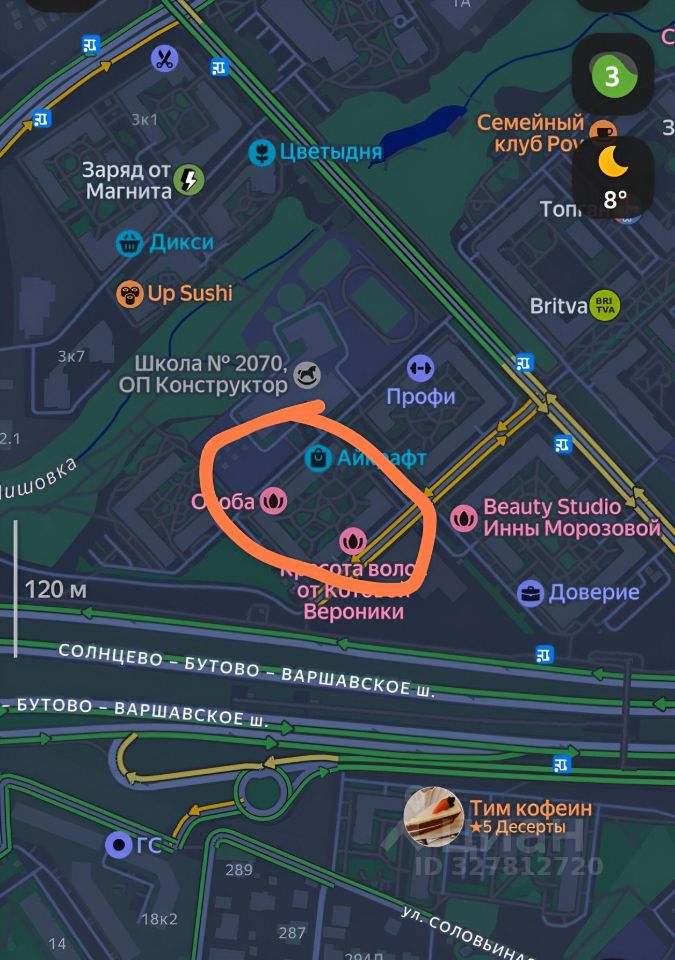
Task: Select the Доверие business marker
Action: click(x=530, y=592)
